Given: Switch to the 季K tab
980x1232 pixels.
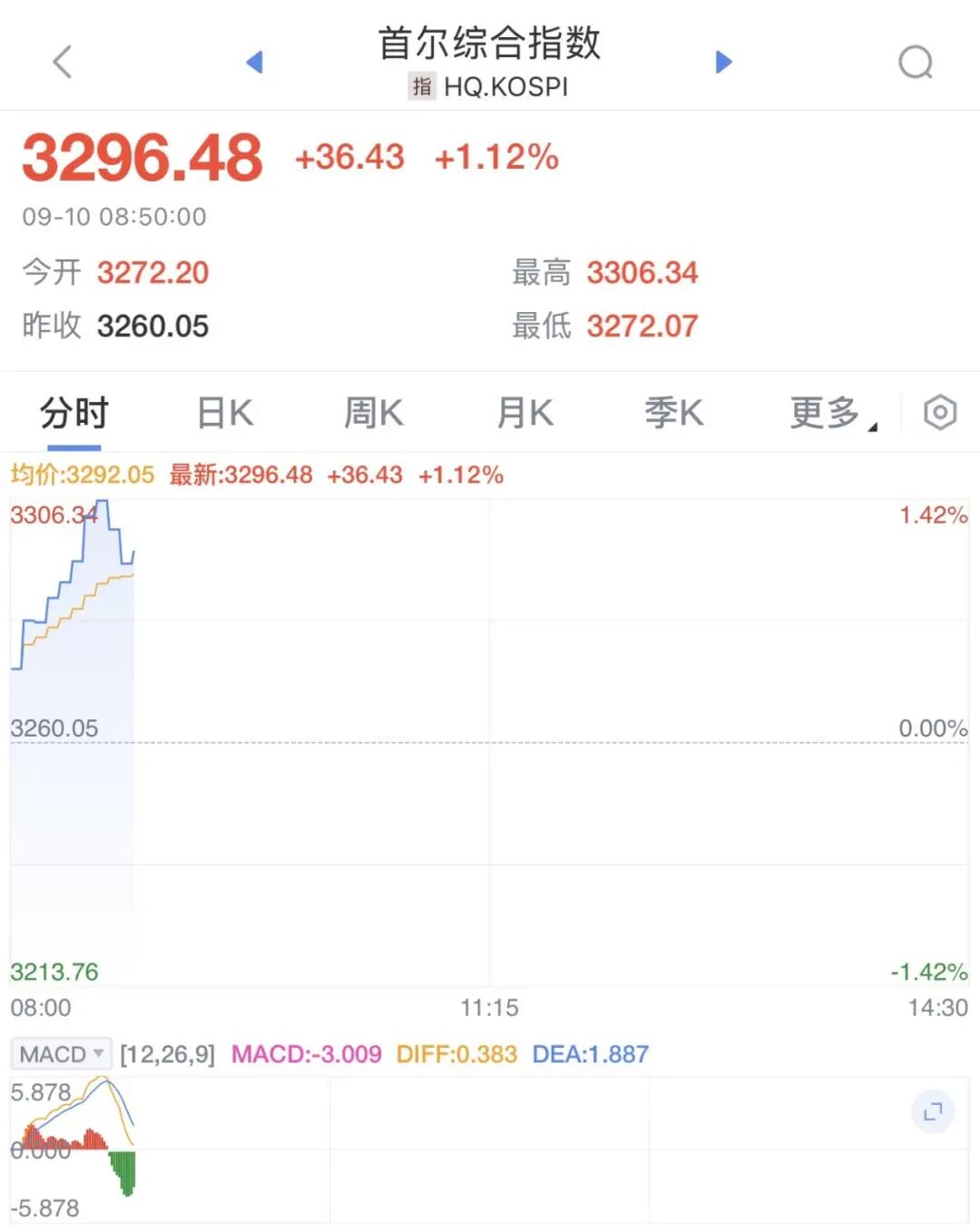Looking at the screenshot, I should (673, 414).
